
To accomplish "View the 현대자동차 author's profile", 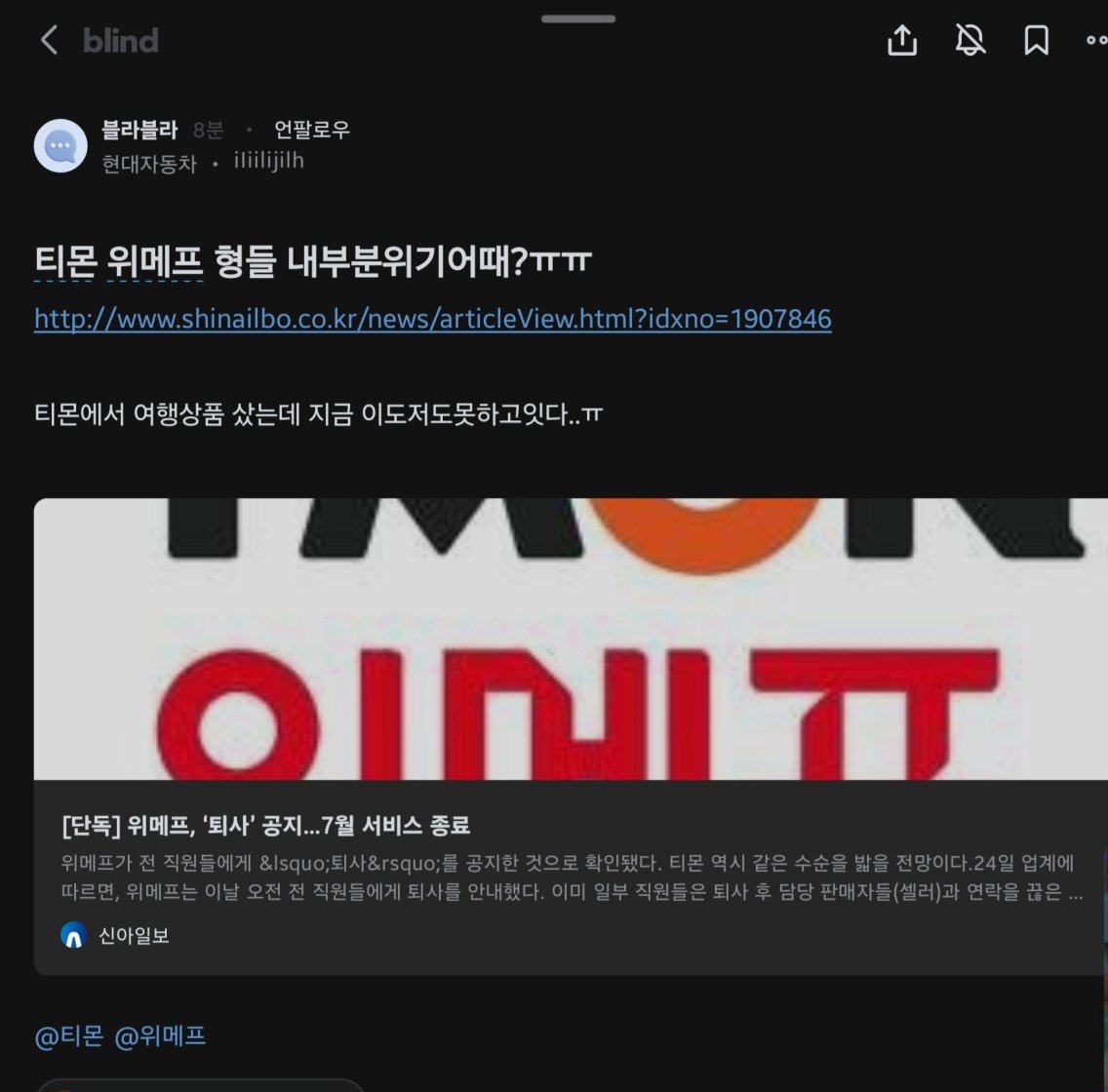I will coord(149,163).
